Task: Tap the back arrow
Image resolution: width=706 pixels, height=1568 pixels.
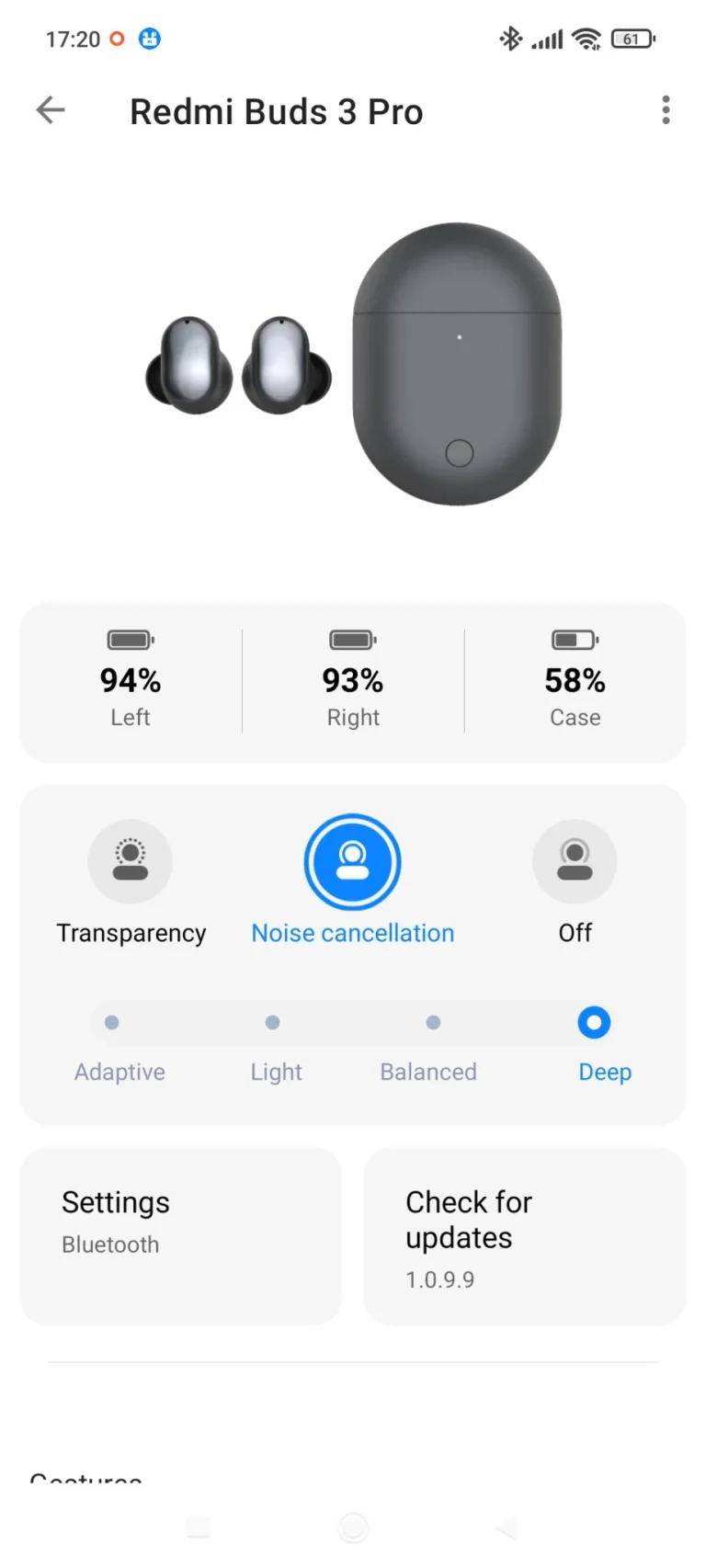Action: (x=51, y=110)
